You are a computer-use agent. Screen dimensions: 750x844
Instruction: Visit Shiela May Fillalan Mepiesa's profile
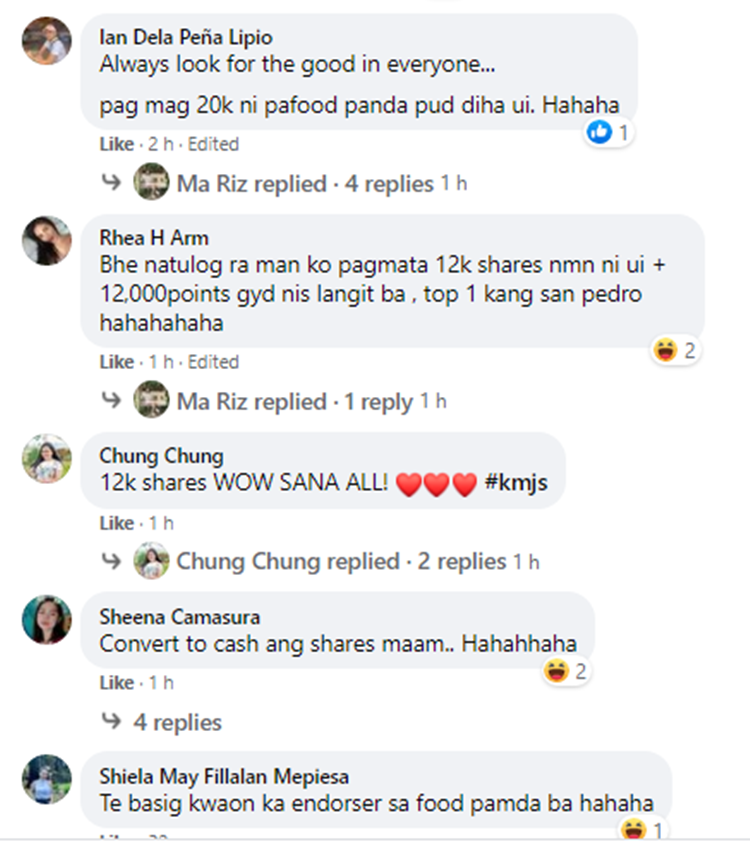coord(224,776)
